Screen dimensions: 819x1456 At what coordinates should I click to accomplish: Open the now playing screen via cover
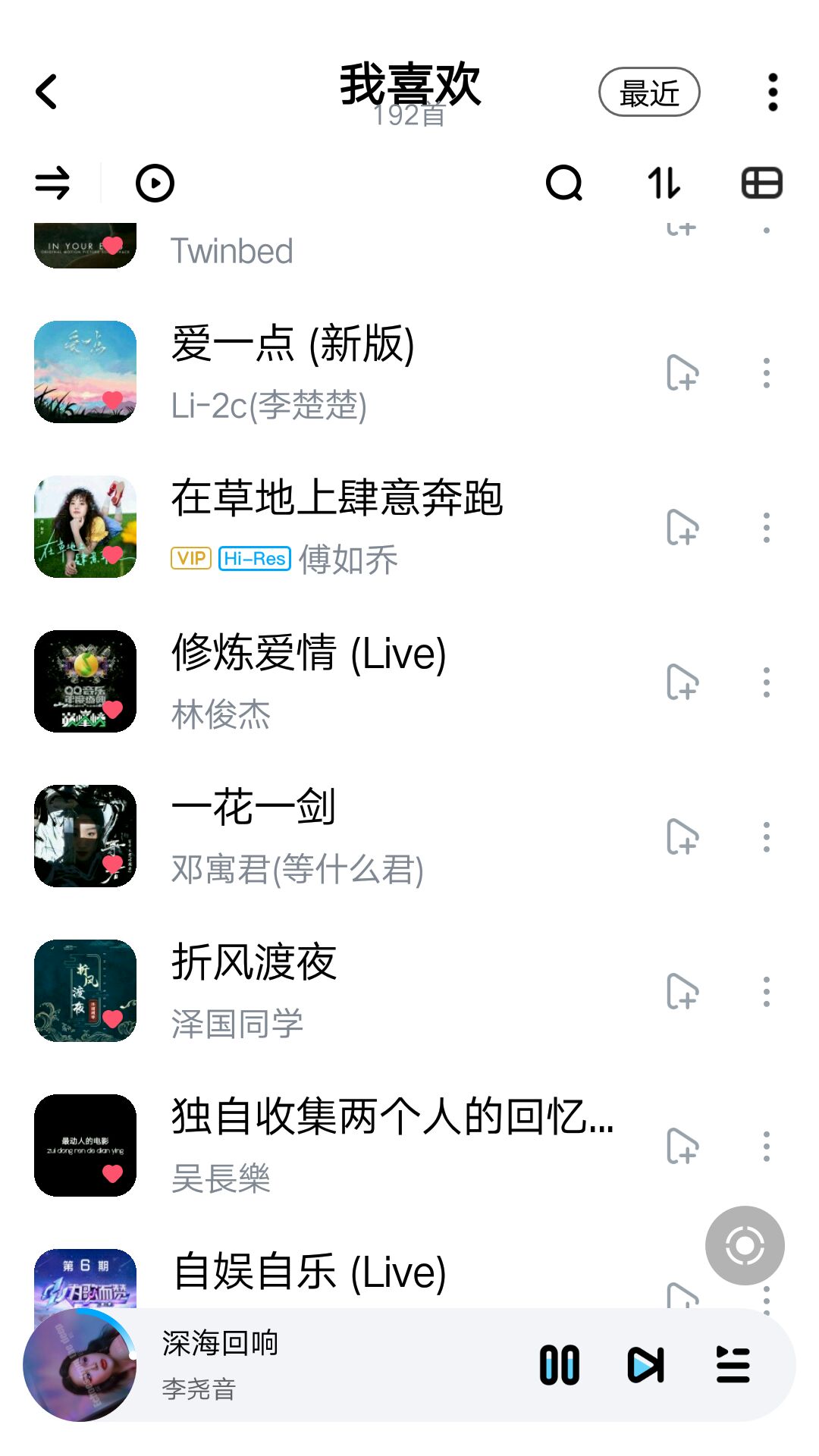[x=80, y=1365]
